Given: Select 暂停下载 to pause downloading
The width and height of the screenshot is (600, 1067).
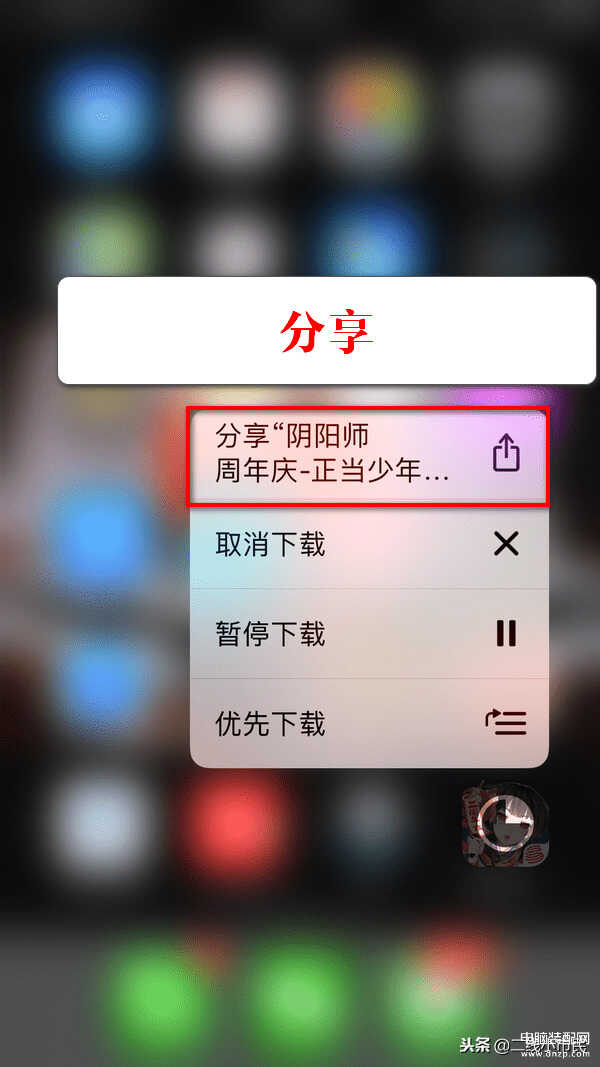Looking at the screenshot, I should [368, 634].
